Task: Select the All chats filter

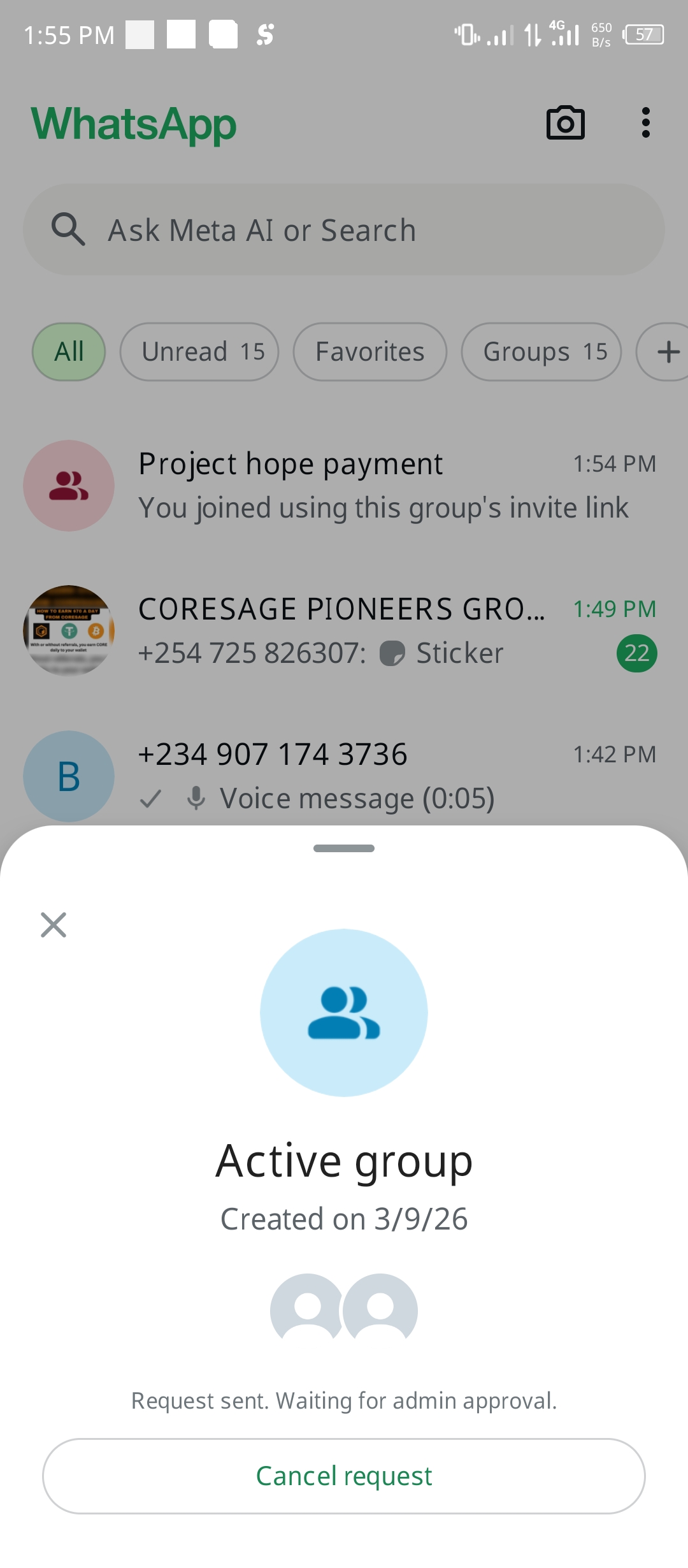Action: pyautogui.click(x=69, y=352)
